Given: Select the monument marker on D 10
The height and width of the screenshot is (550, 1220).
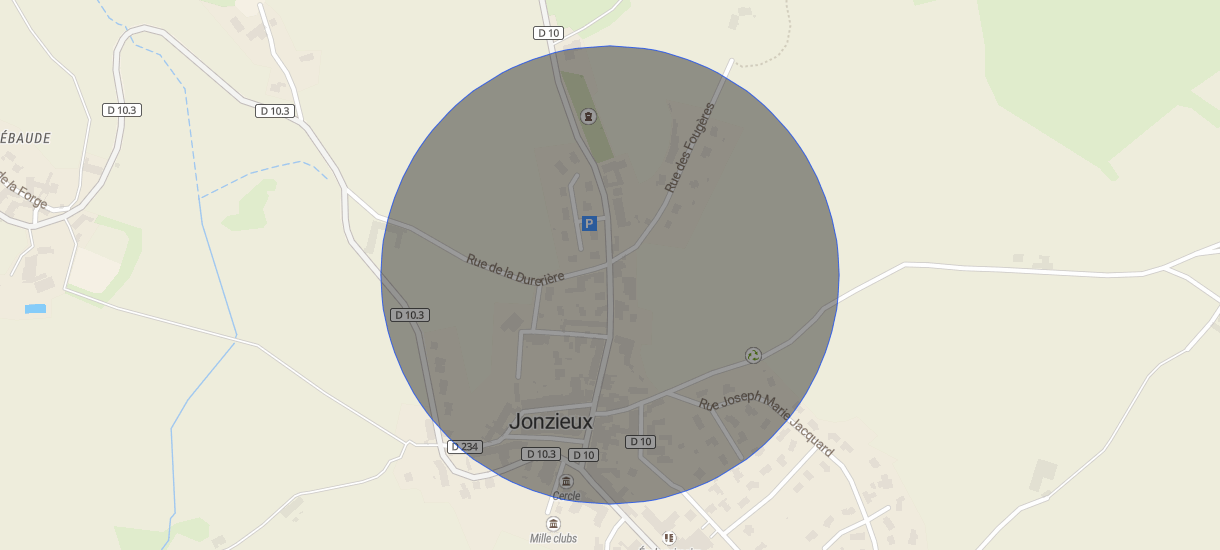Looking at the screenshot, I should pyautogui.click(x=588, y=116).
